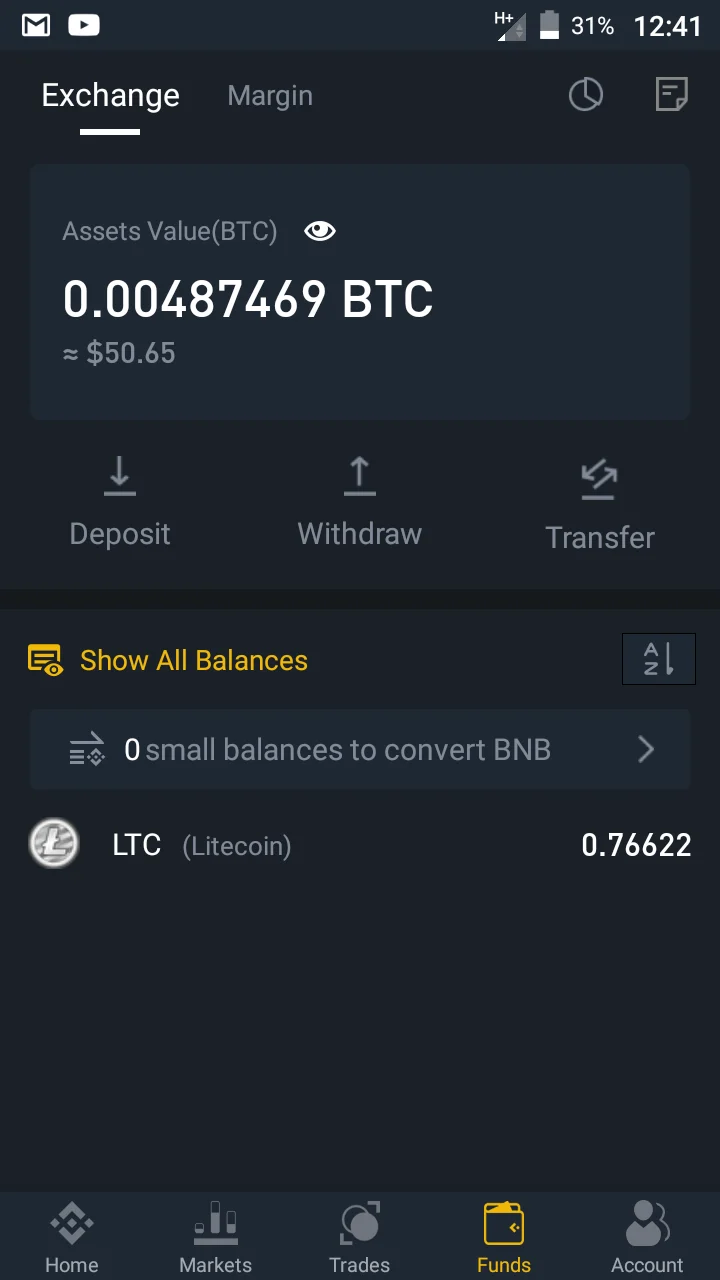Image resolution: width=720 pixels, height=1280 pixels.
Task: Open the transaction history icon
Action: (x=671, y=96)
